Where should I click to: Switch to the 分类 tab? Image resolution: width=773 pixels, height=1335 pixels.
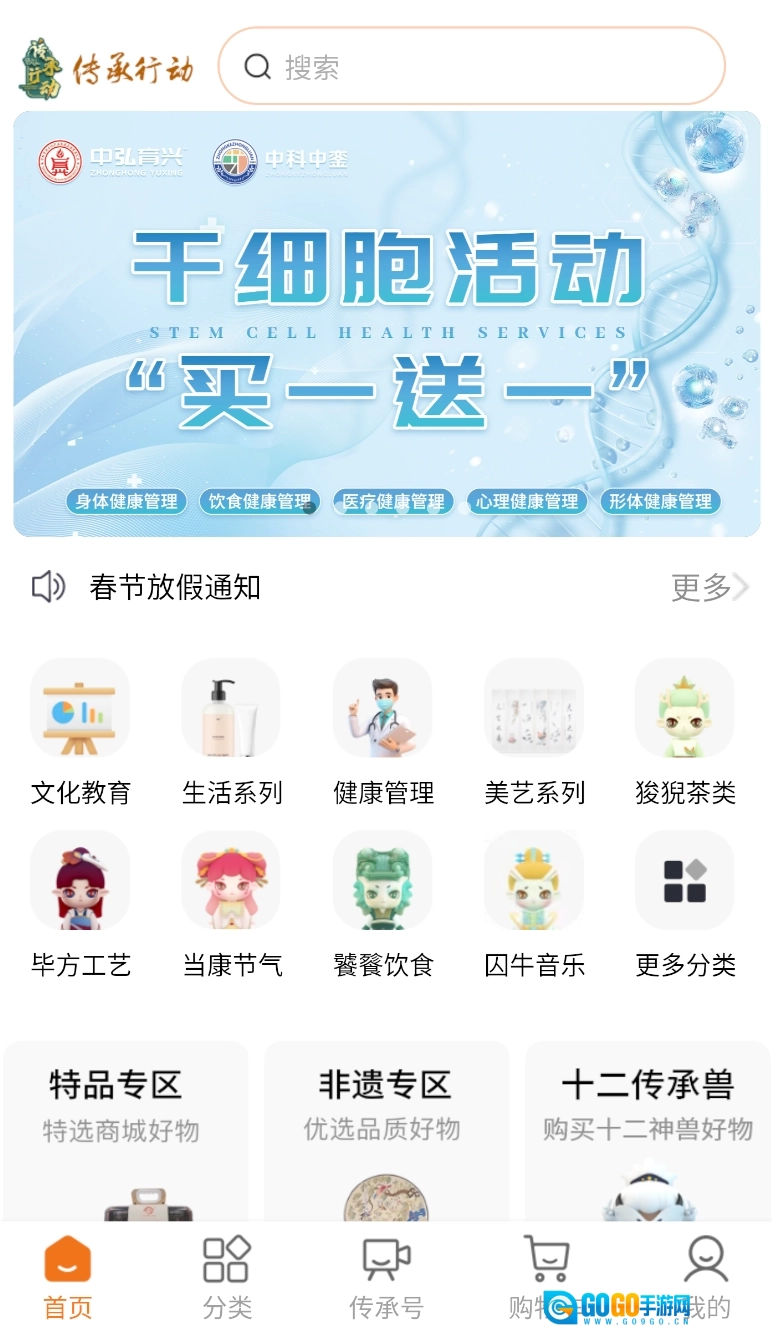pos(227,1277)
